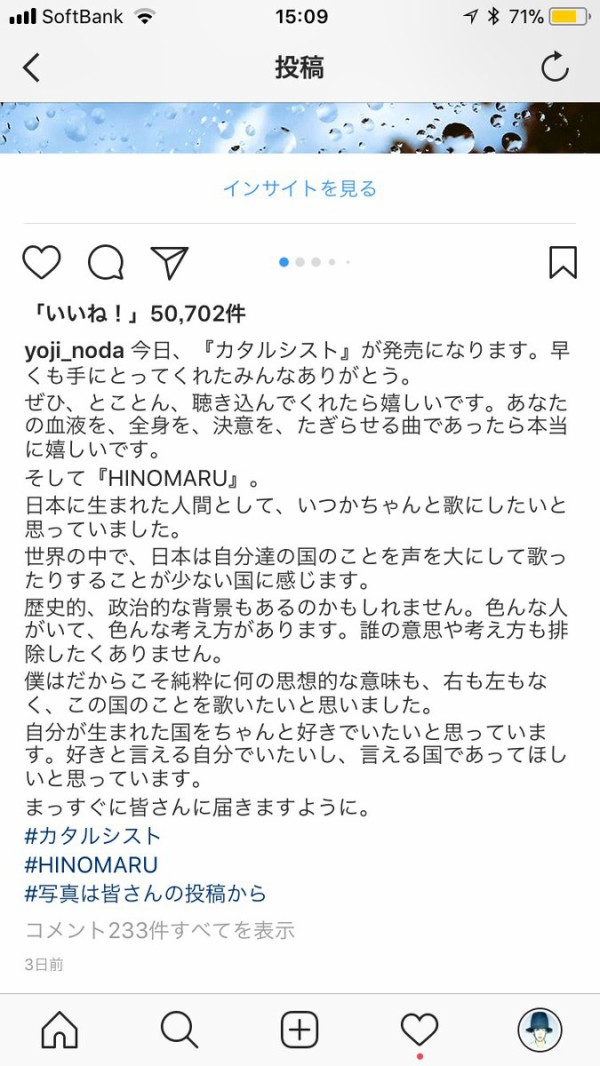Share post with paper plane icon
Image resolution: width=600 pixels, height=1066 pixels.
click(x=169, y=262)
